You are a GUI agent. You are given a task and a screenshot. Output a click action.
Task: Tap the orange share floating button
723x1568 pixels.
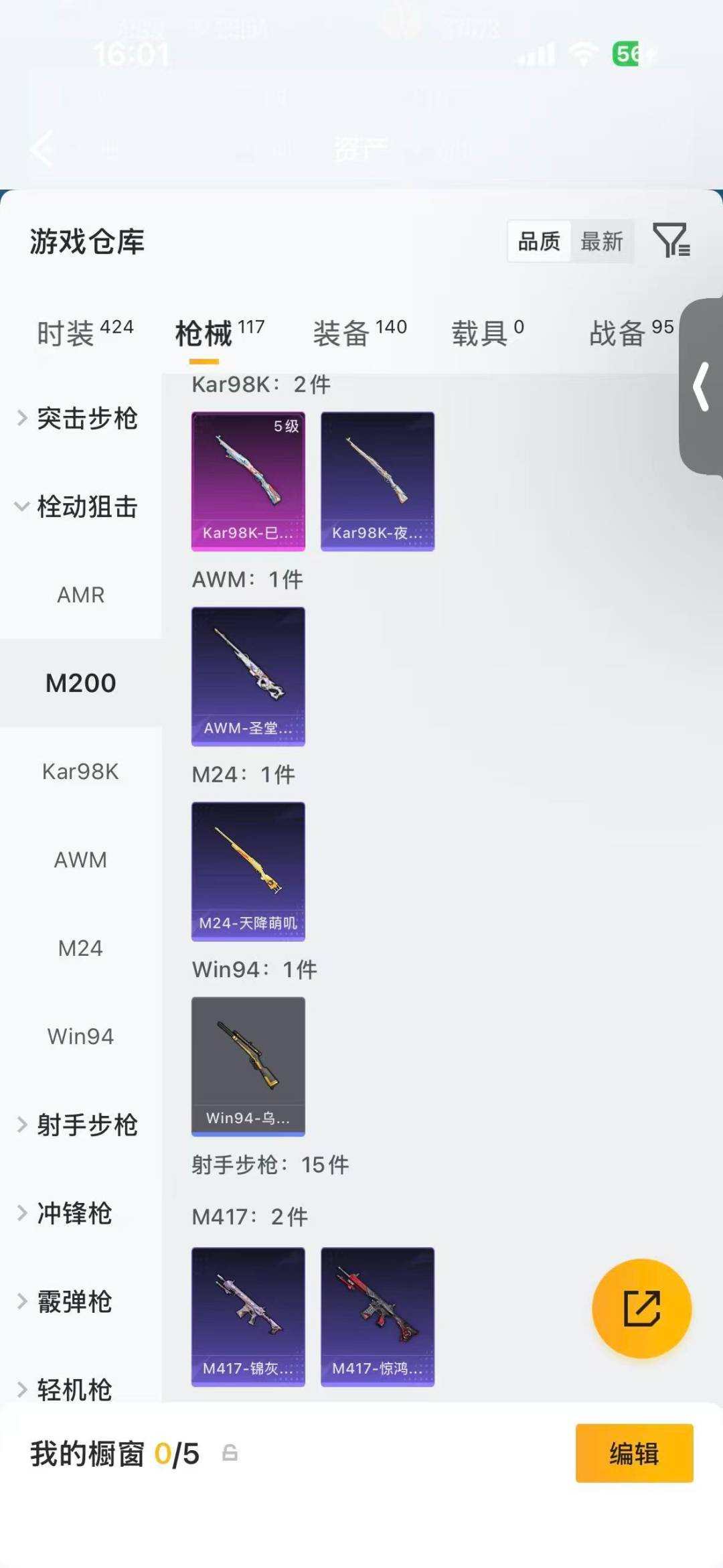641,1308
